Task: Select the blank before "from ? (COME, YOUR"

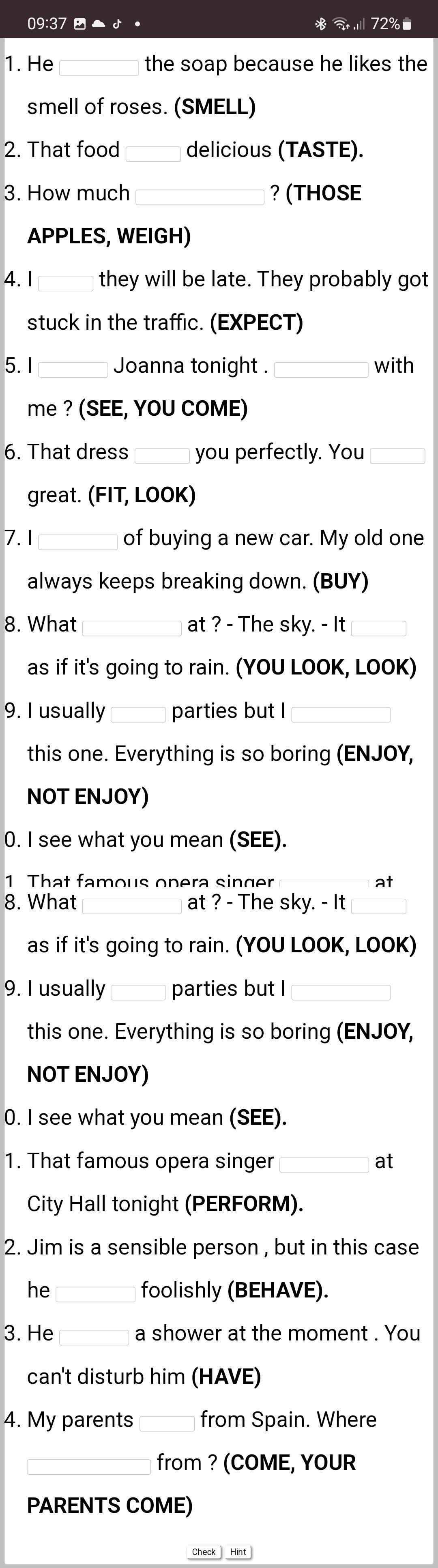Action: tap(89, 1466)
